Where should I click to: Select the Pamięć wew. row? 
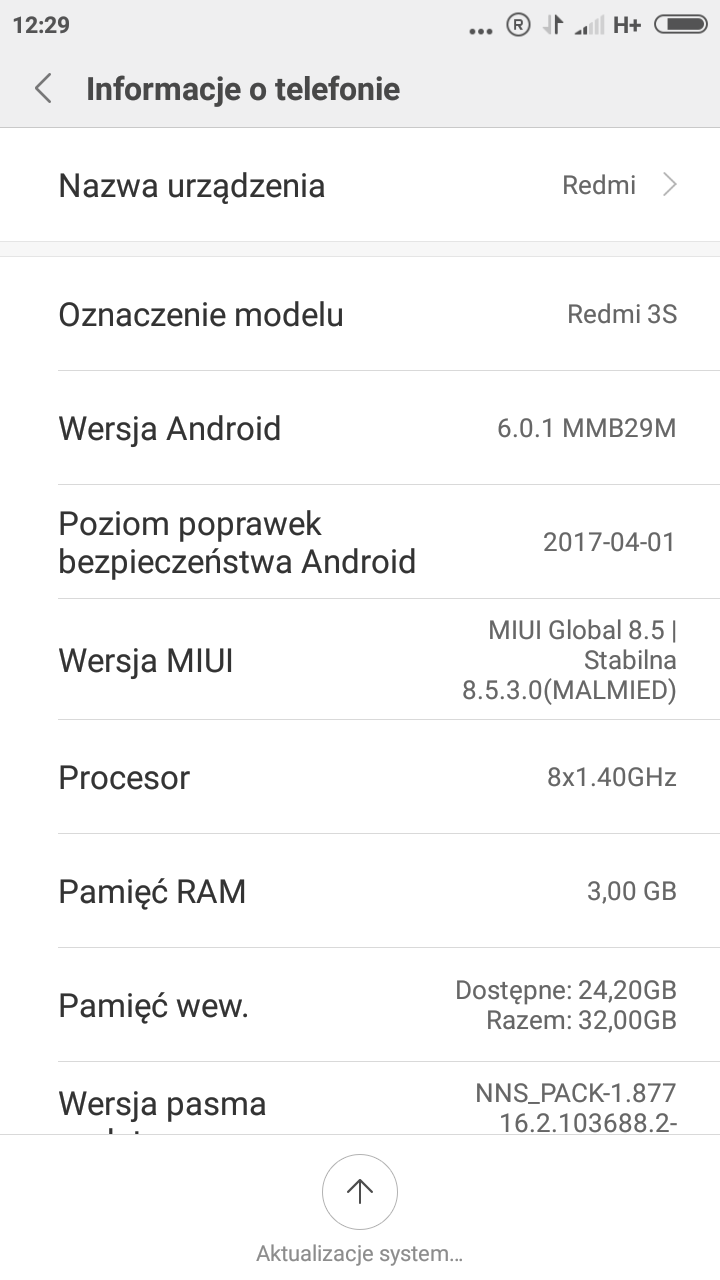[360, 1006]
